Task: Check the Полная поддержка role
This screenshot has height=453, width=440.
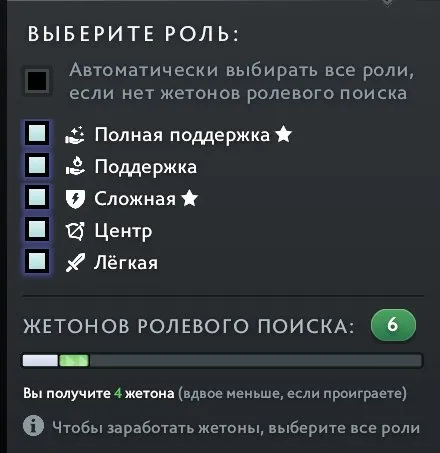Action: (x=37, y=133)
